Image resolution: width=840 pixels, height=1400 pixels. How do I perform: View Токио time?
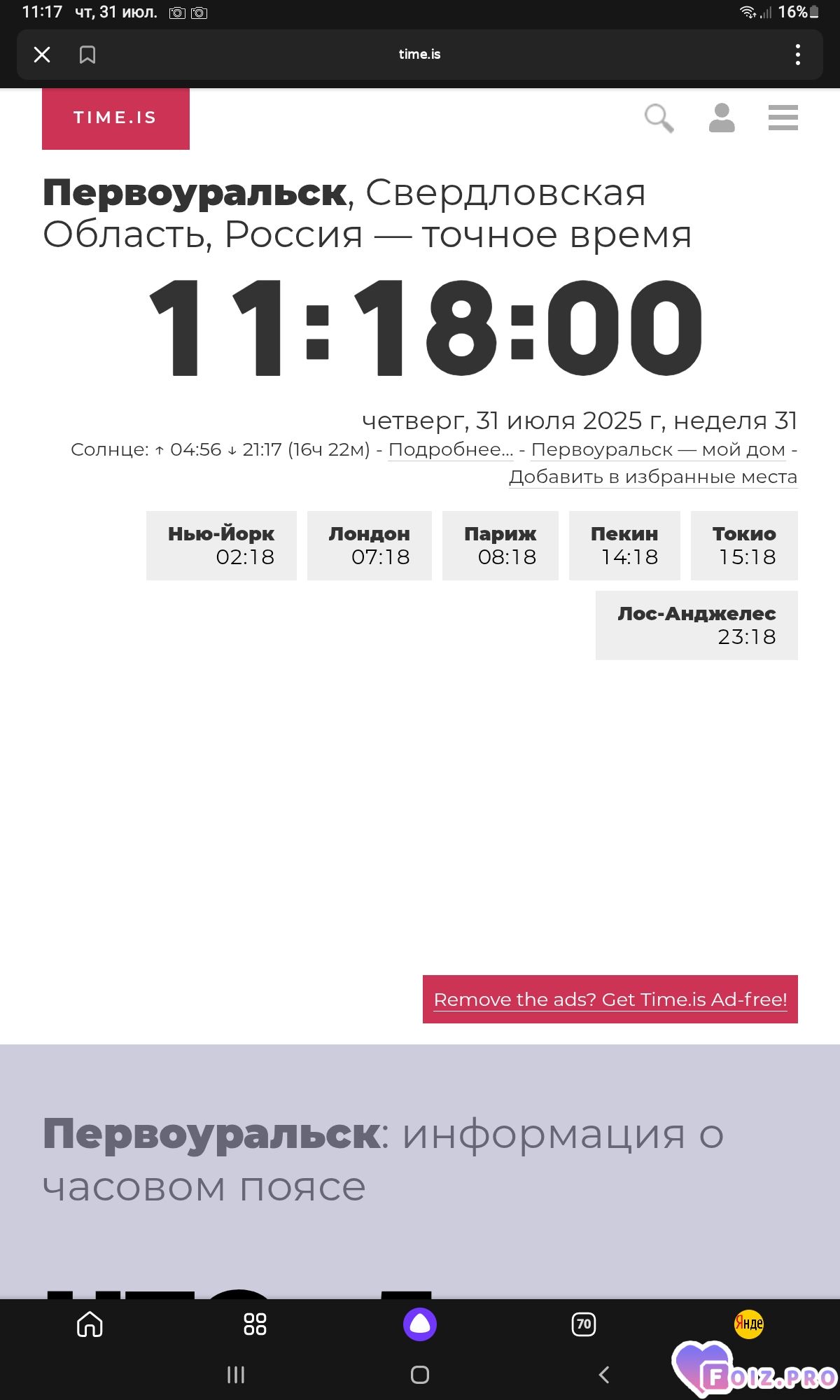(744, 545)
